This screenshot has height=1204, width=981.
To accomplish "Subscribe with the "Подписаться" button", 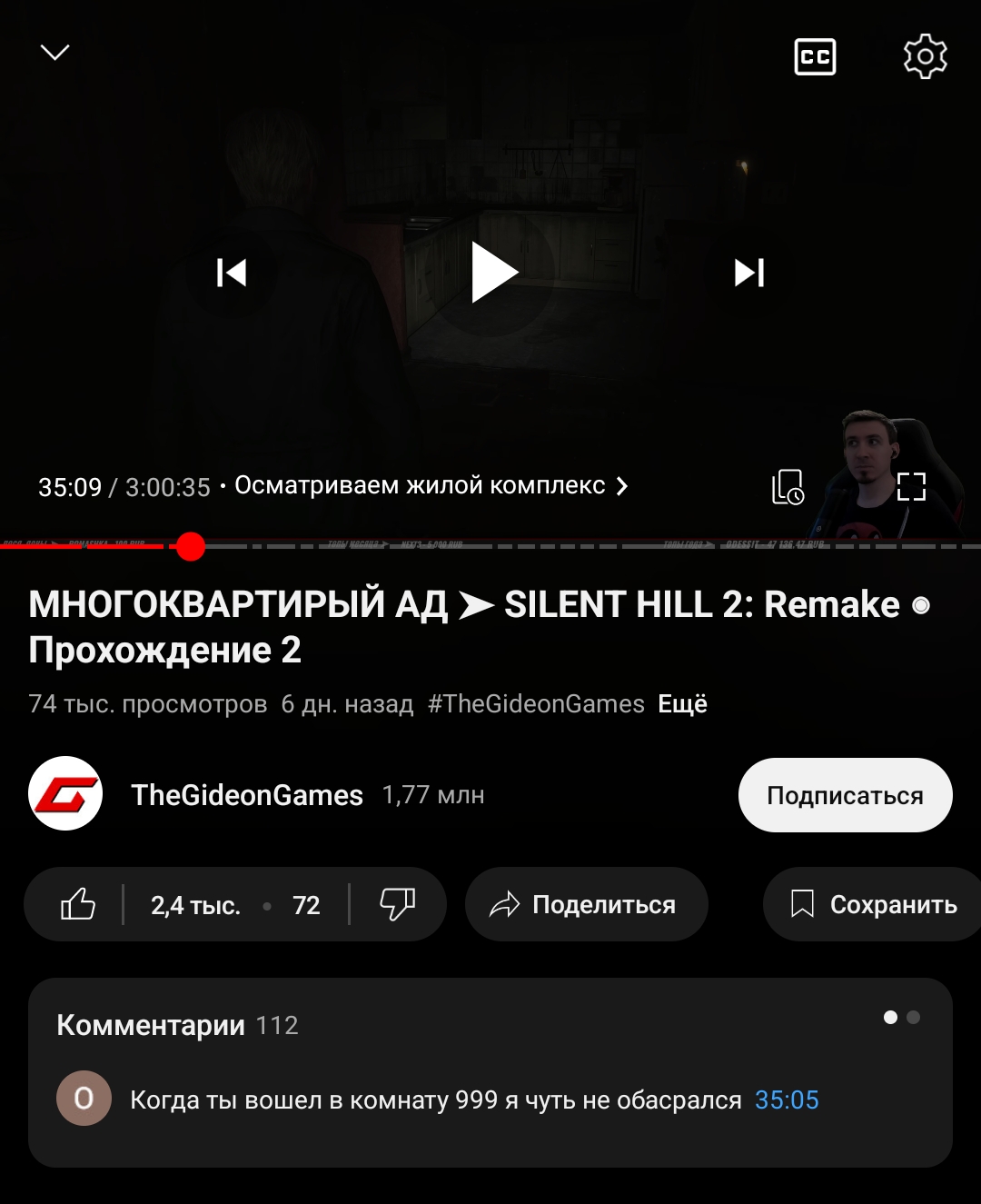I will point(845,795).
